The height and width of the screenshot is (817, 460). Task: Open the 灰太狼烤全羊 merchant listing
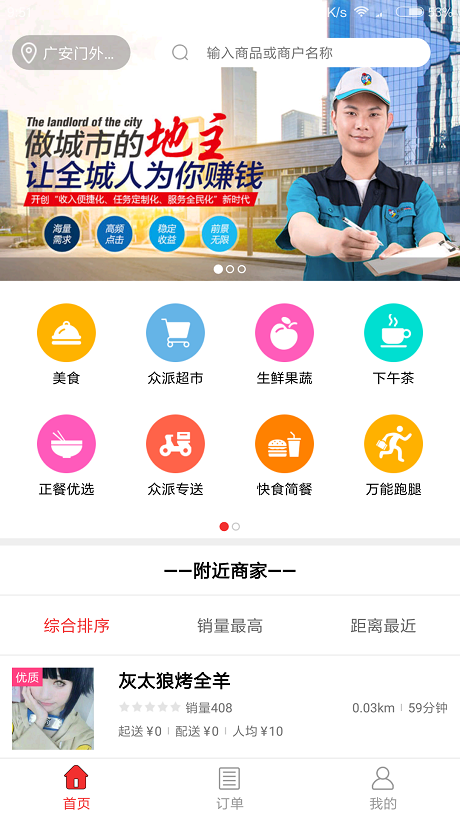(x=230, y=707)
